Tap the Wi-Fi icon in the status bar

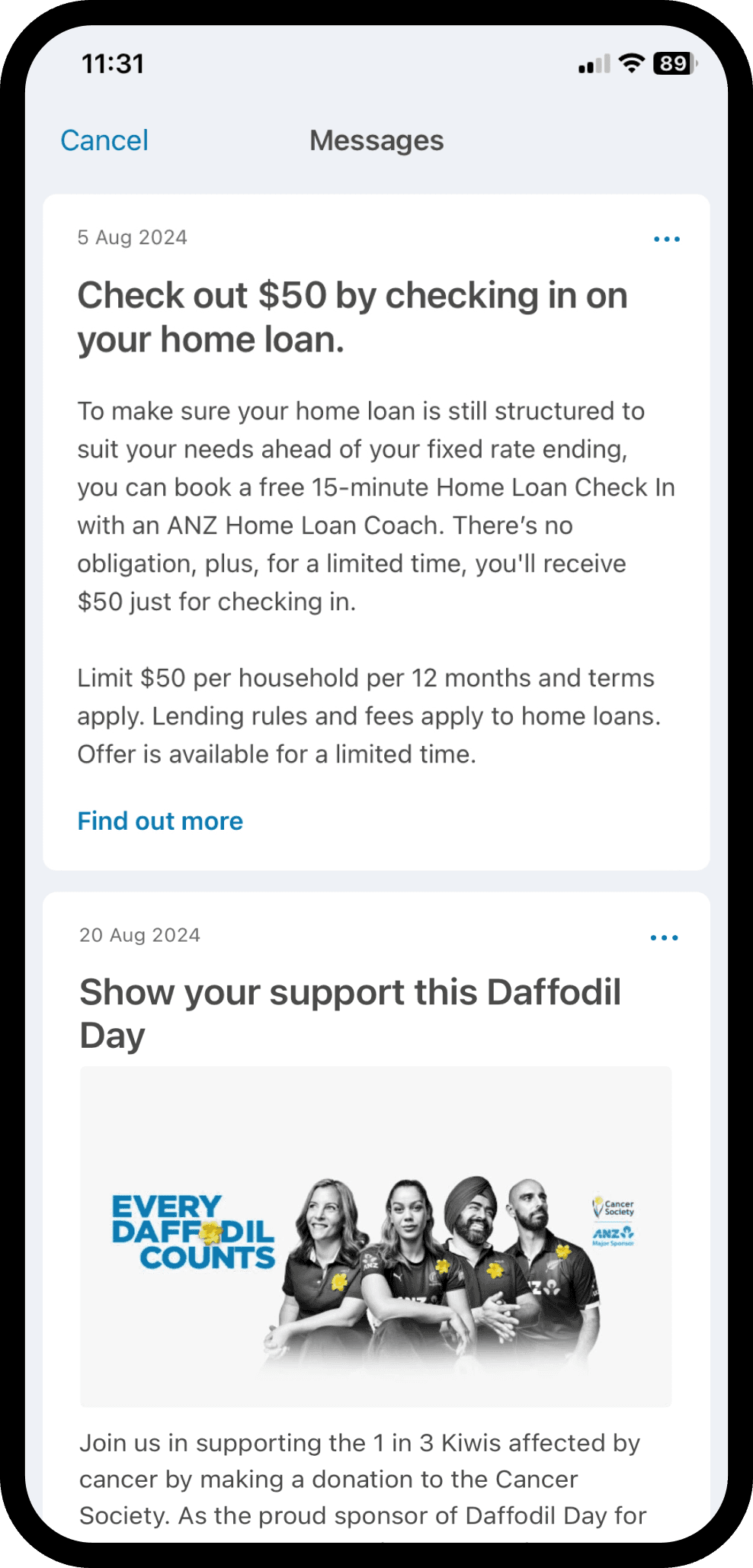[632, 66]
